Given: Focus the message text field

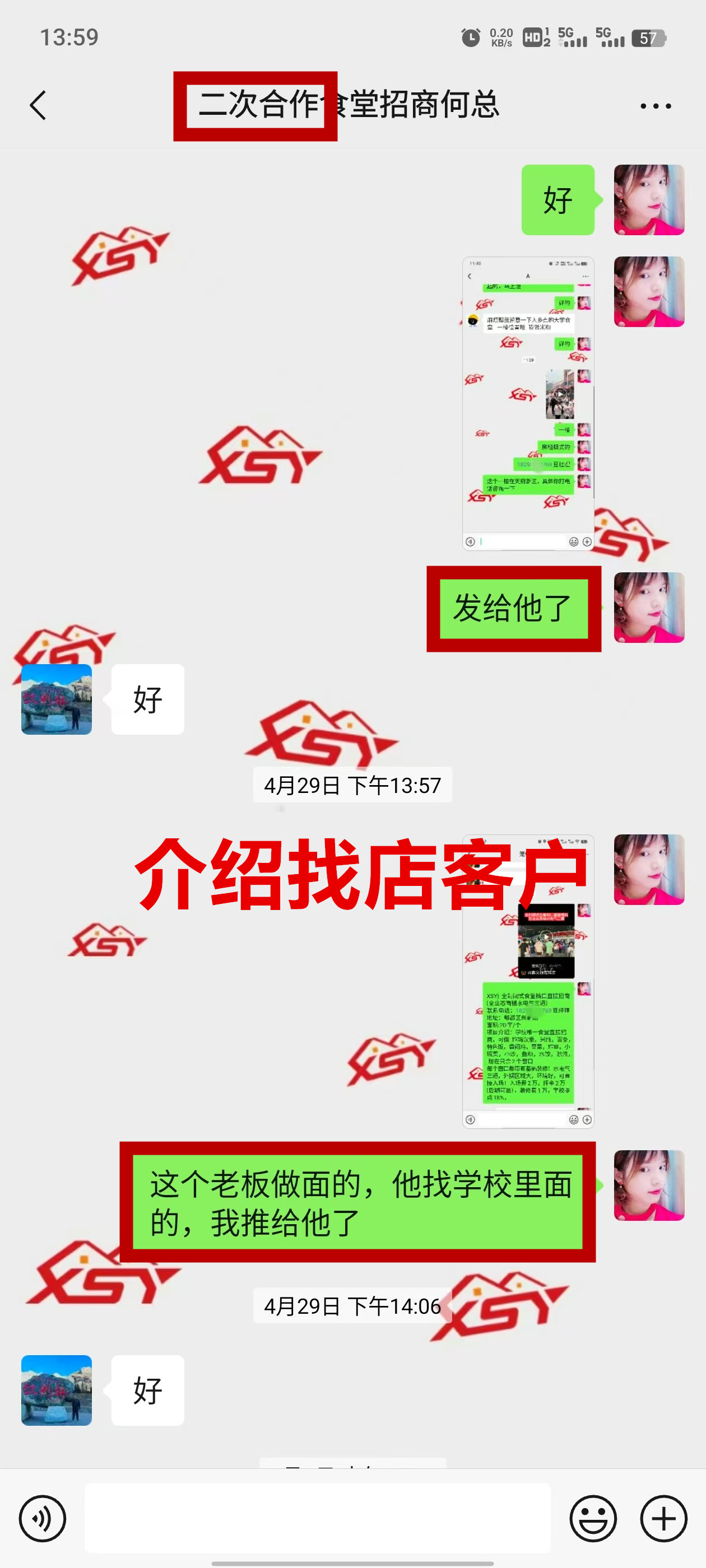Looking at the screenshot, I should [317, 1518].
